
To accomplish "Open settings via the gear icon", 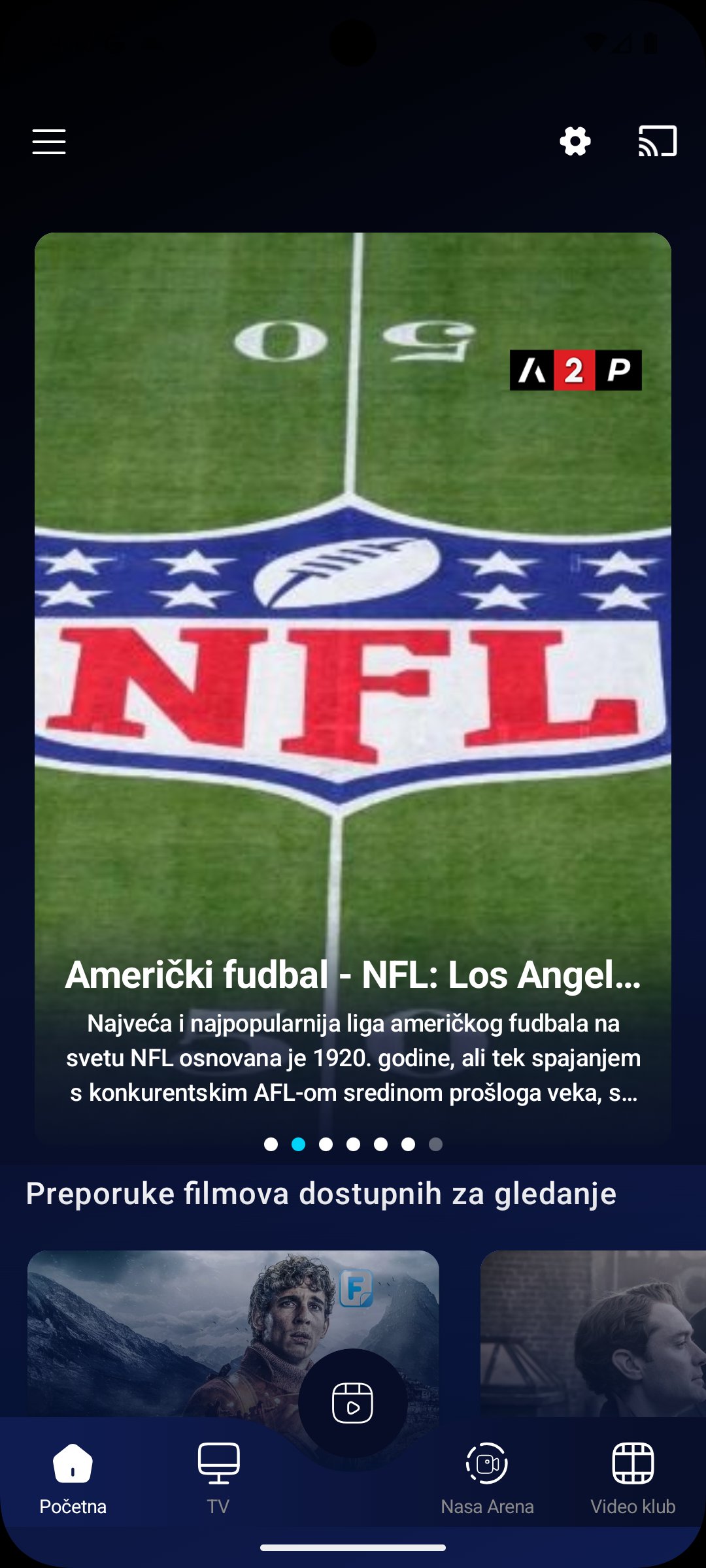I will tap(575, 141).
